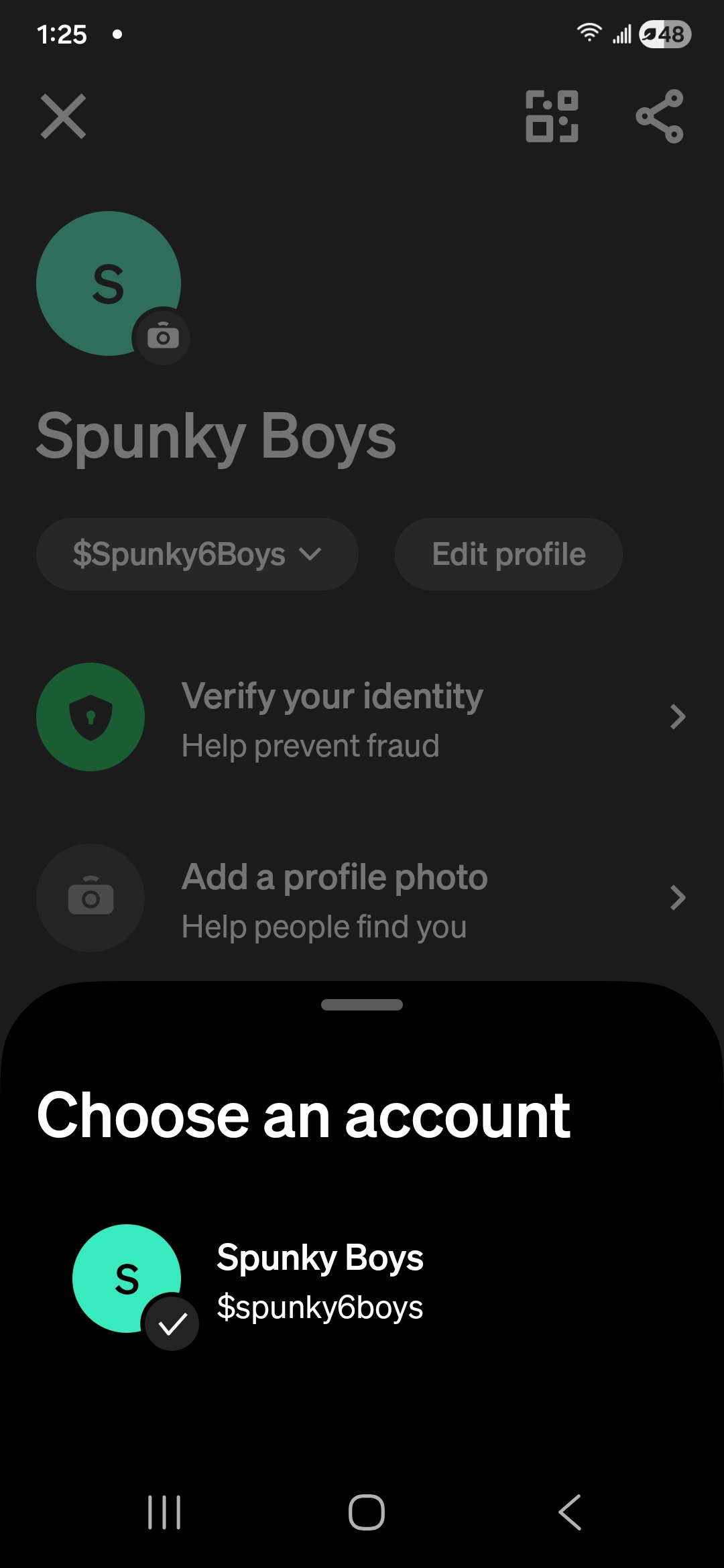Tap the Edit profile button

tap(508, 554)
